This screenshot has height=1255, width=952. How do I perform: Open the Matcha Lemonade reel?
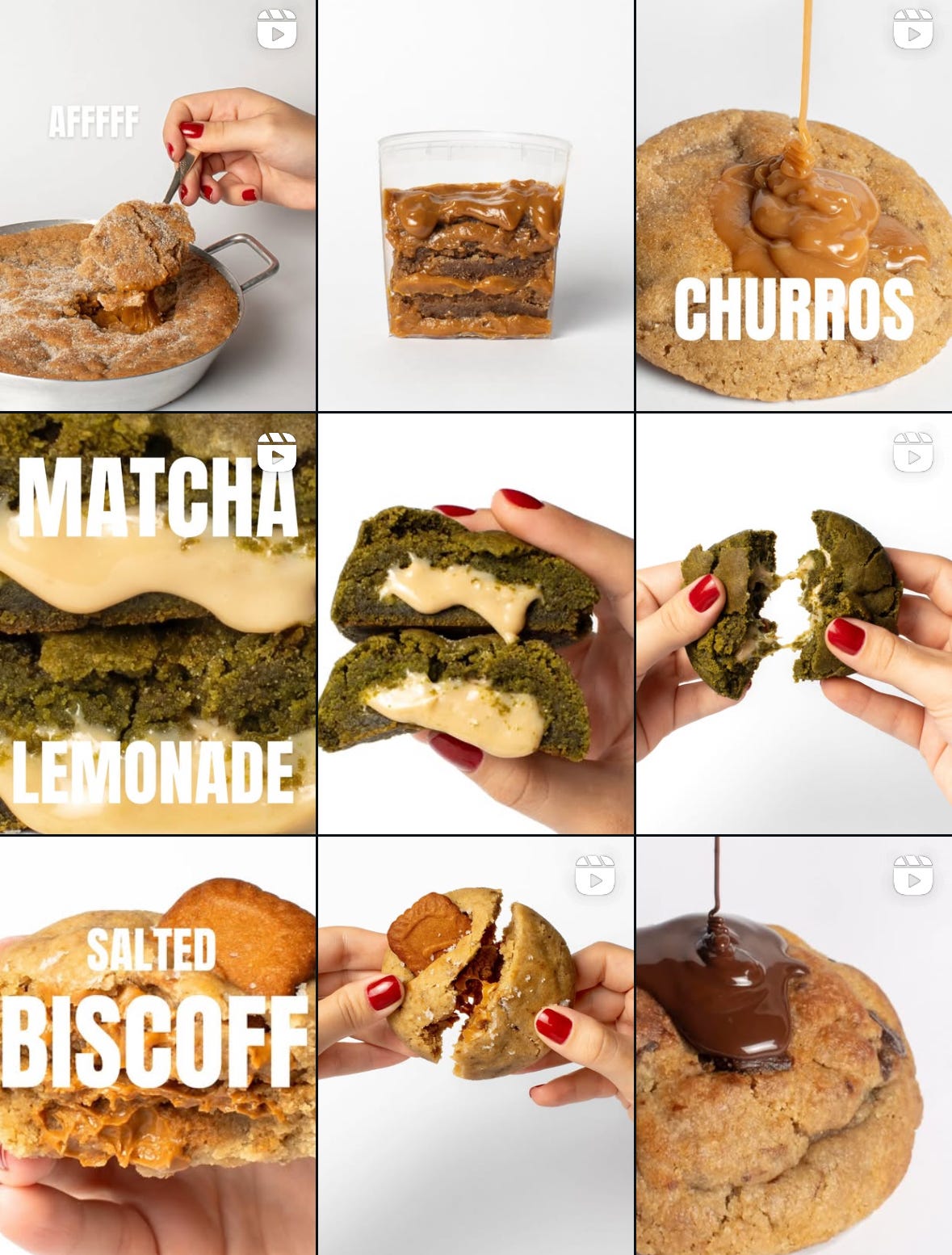click(x=157, y=623)
